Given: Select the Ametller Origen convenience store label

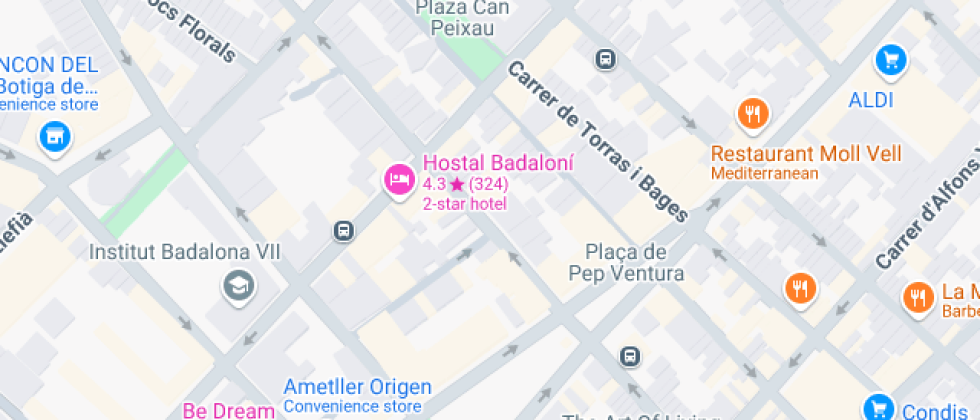Looking at the screenshot, I should pyautogui.click(x=357, y=387).
